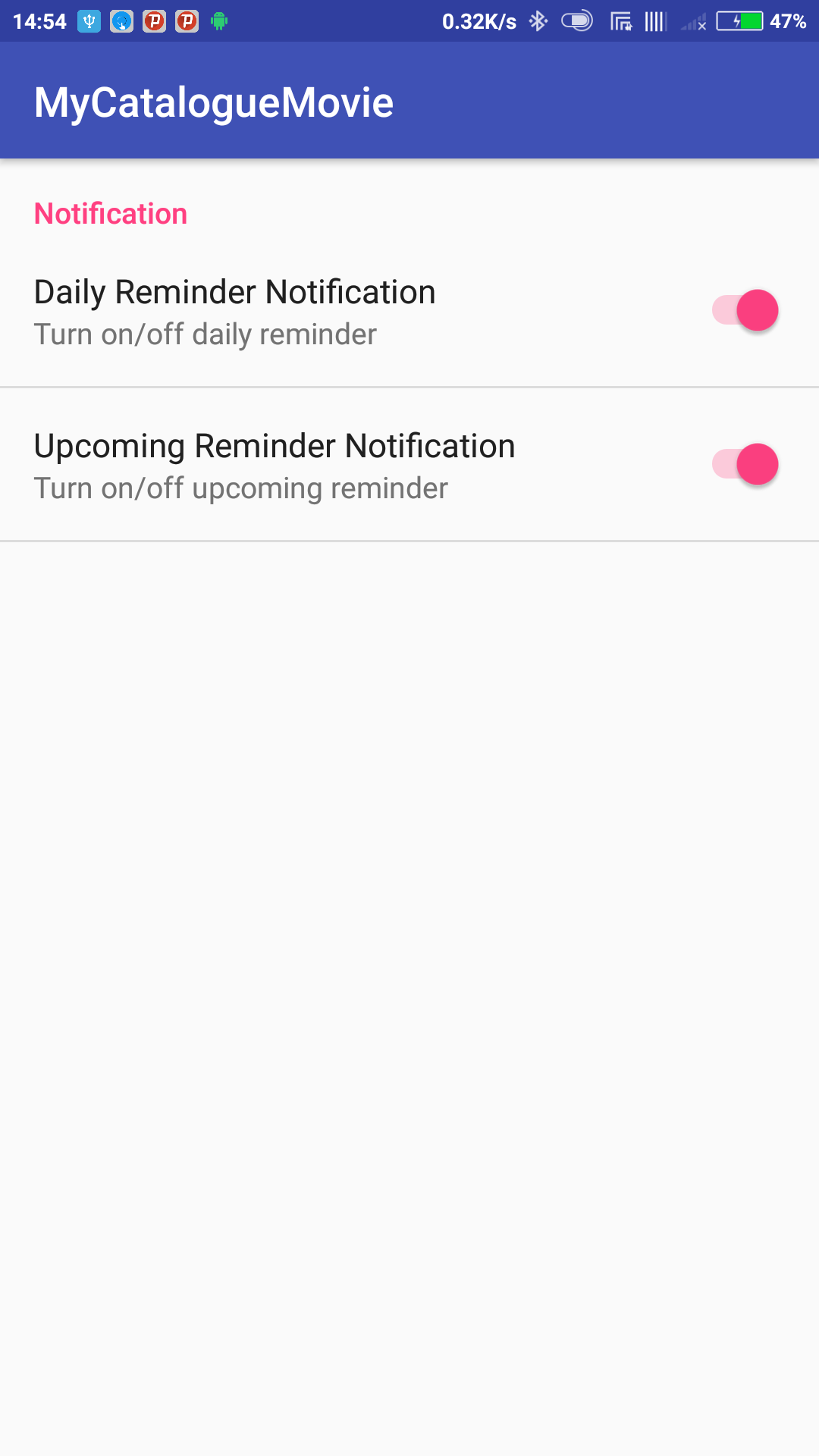
Task: Disable the Upcoming Reminder Notification switch
Action: 745,465
